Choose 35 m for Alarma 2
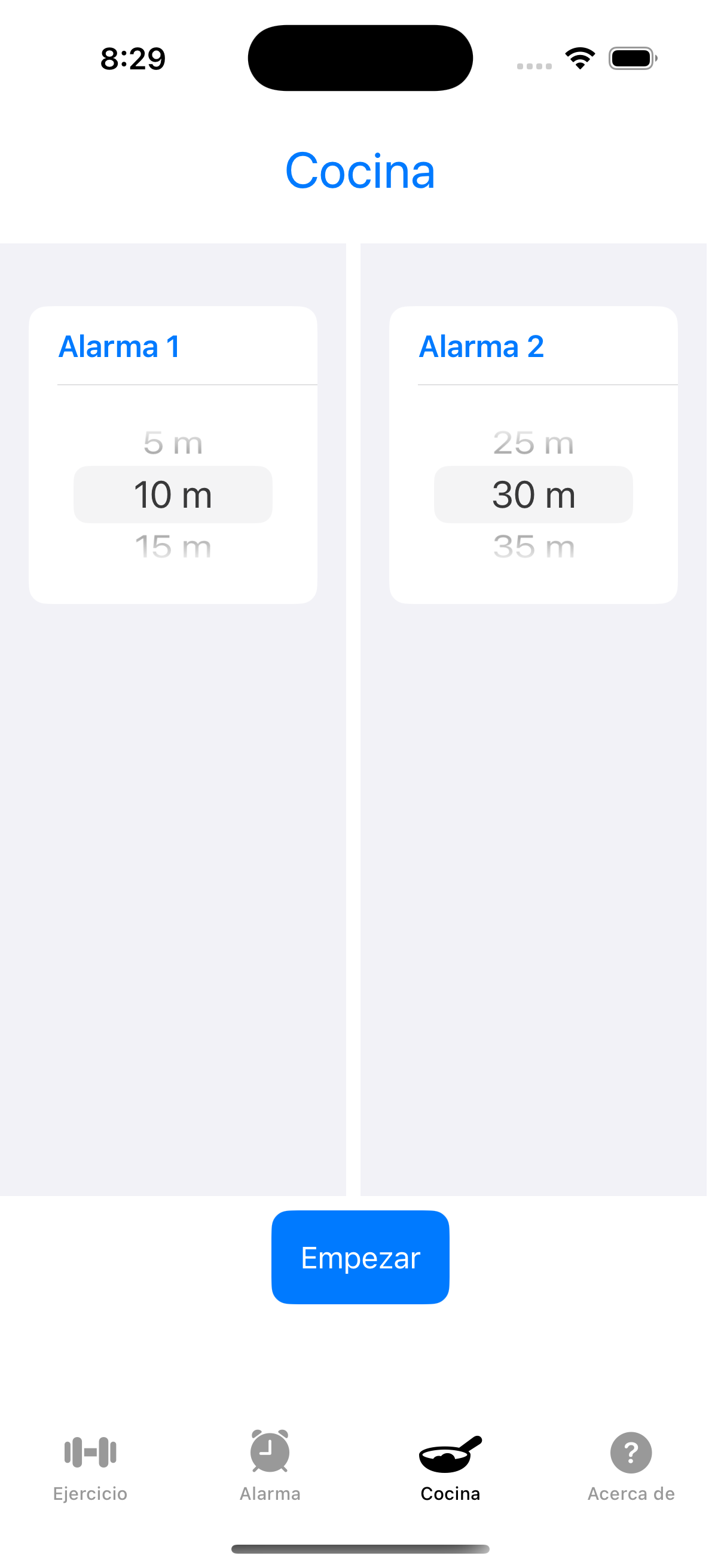 (x=534, y=547)
